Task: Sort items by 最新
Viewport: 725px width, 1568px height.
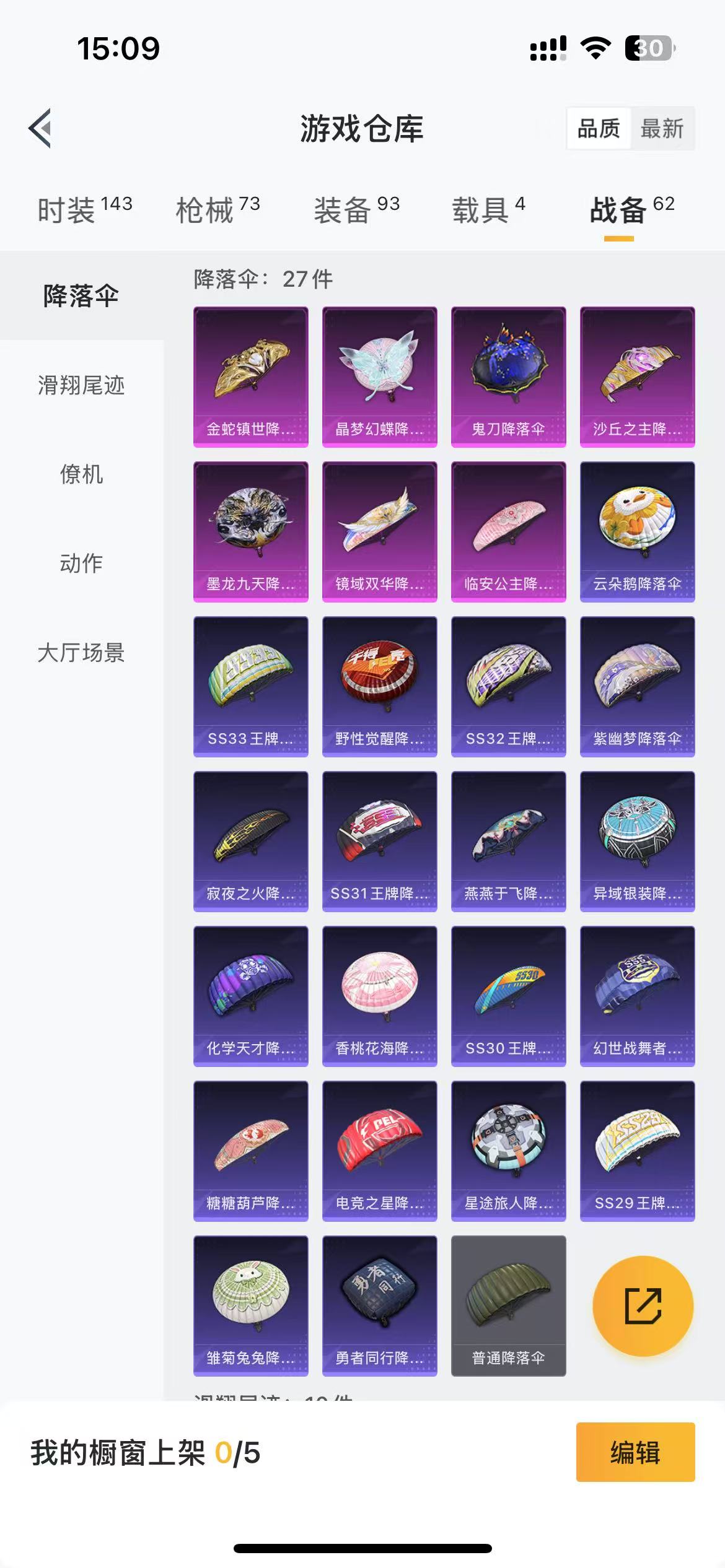Action: (661, 129)
